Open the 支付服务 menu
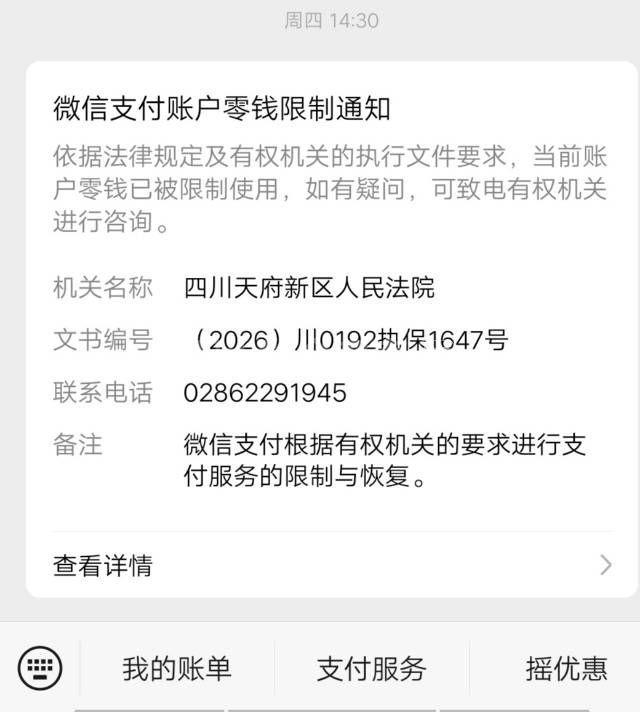The height and width of the screenshot is (712, 640). point(371,668)
